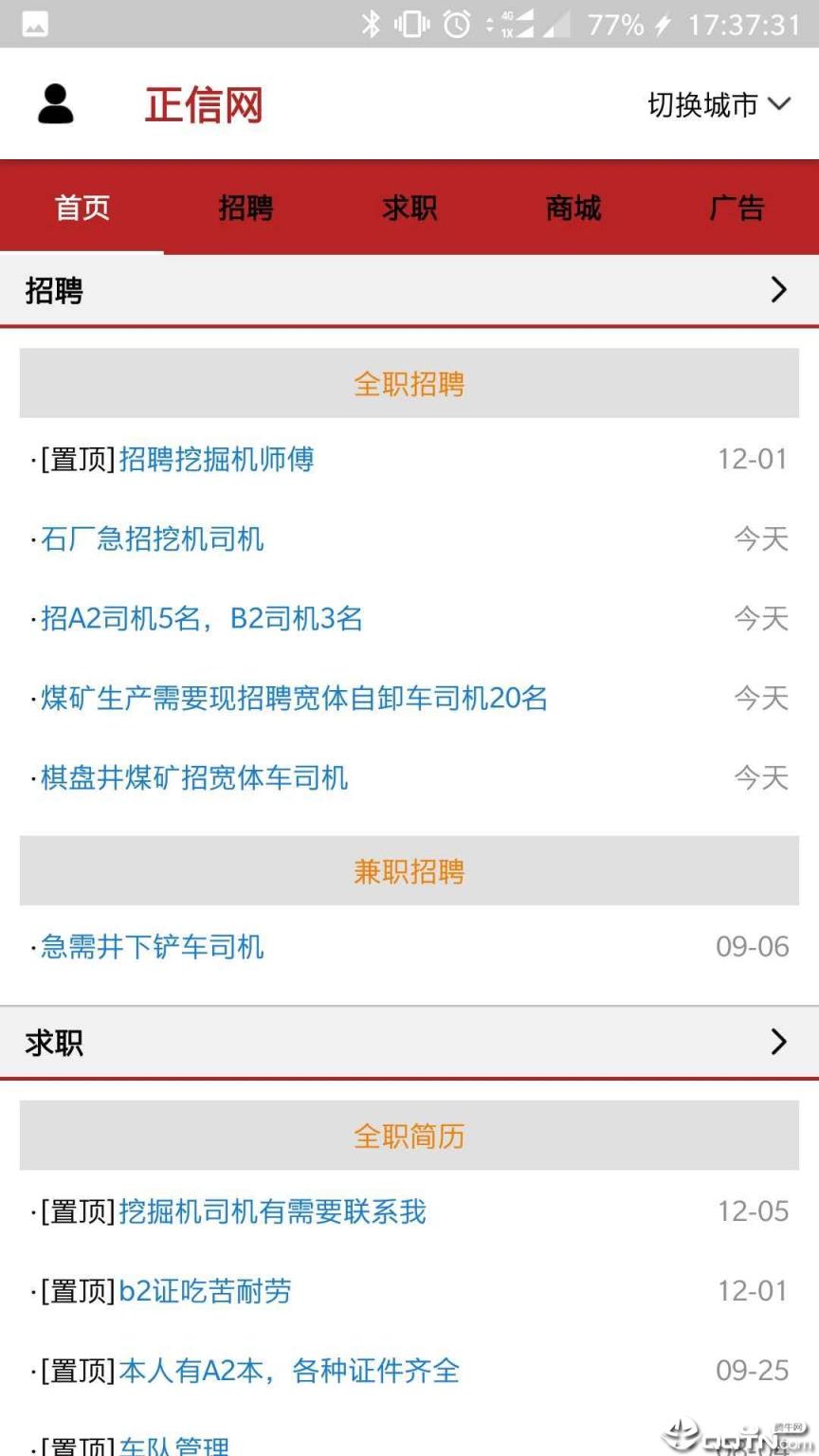Switch to the 商城 tab
Screen dimensions: 819x1456
click(x=573, y=208)
